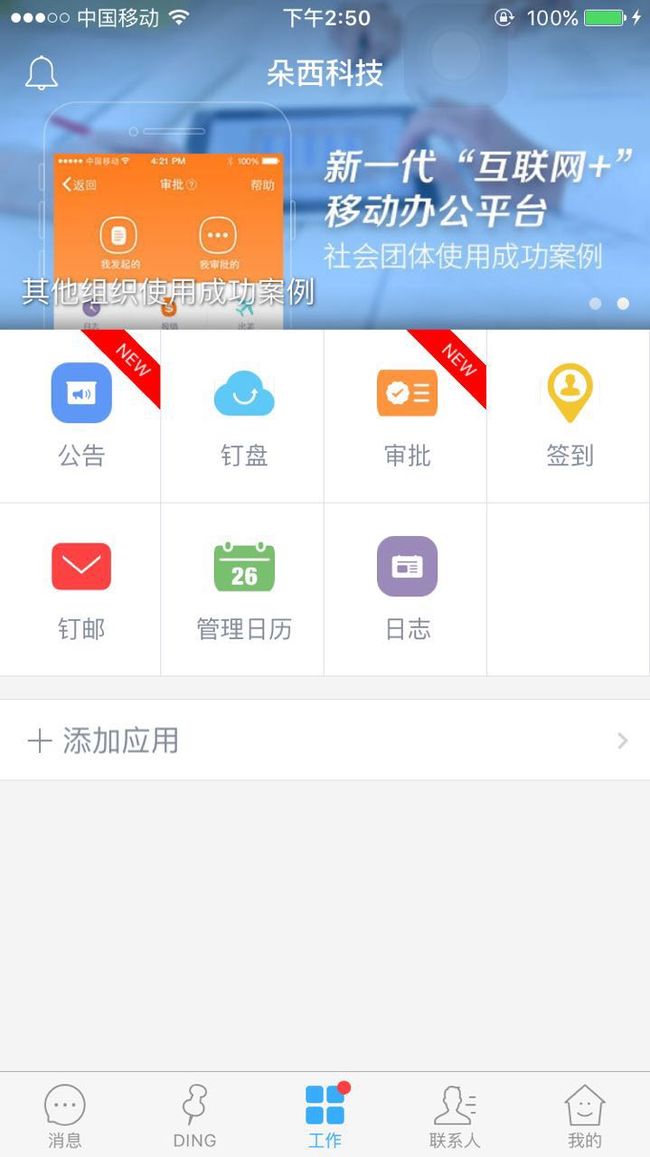Open the 日志 log app
The image size is (650, 1157).
[x=407, y=590]
